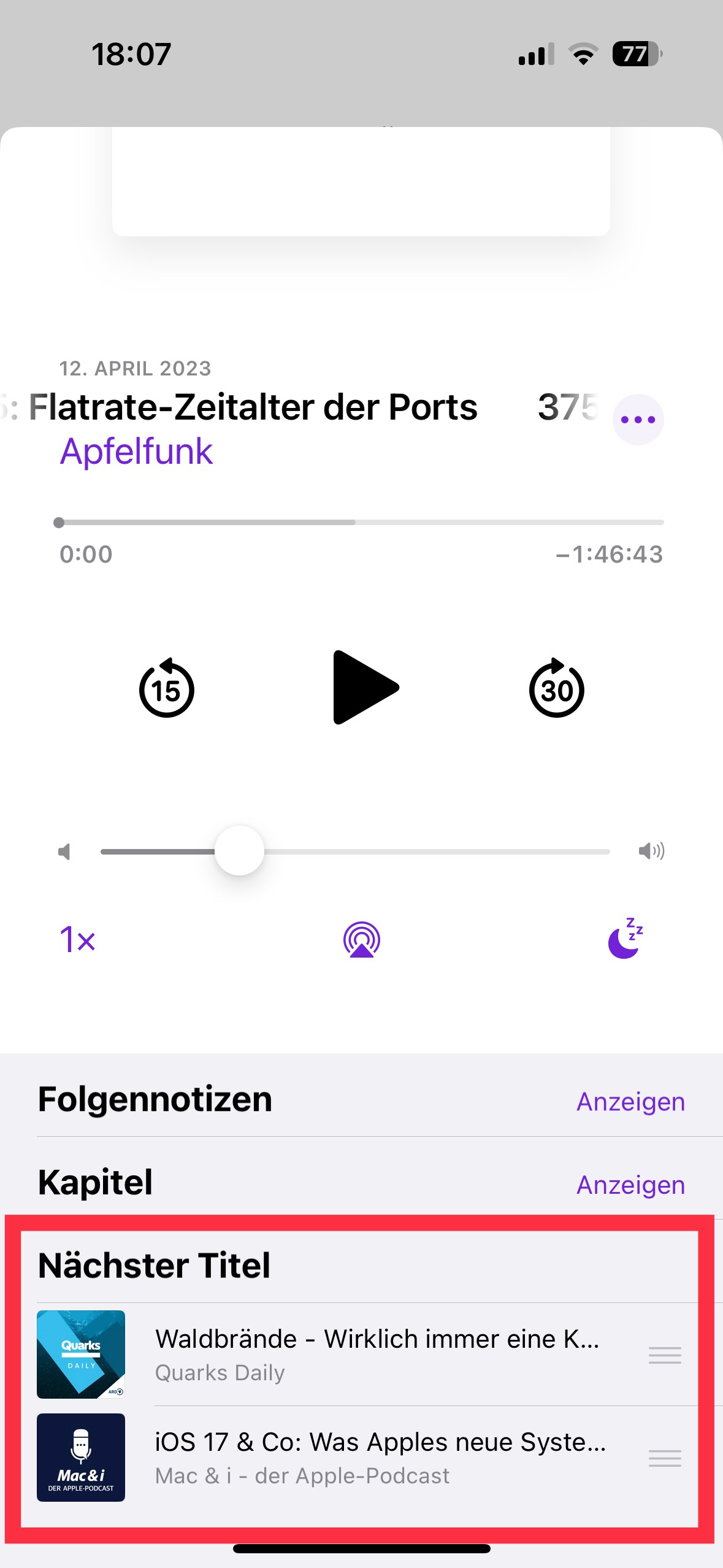723x1568 pixels.
Task: Play the Mac & i iOS 17 episode
Action: 380,1458
